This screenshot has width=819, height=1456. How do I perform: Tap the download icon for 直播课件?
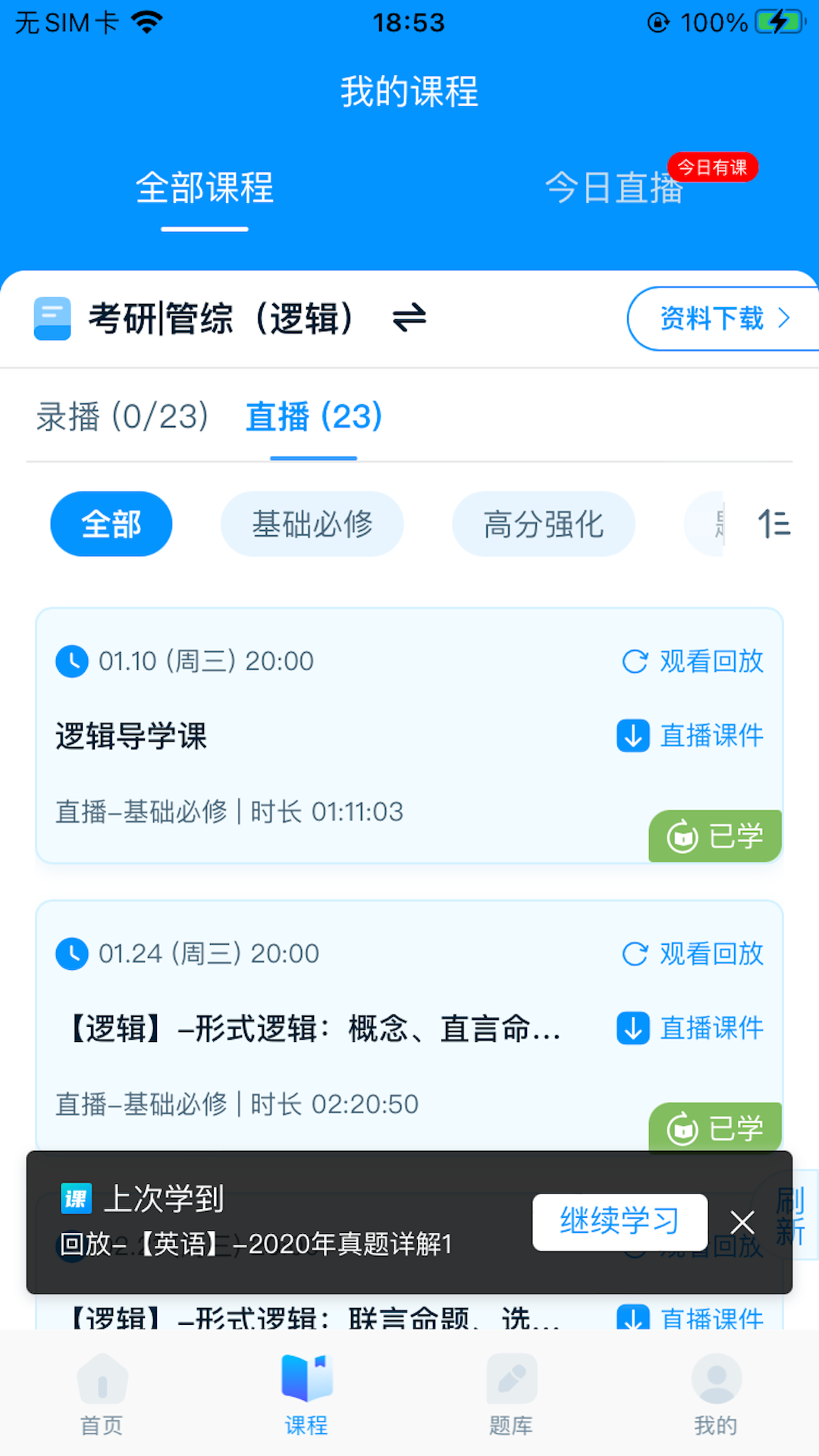(632, 736)
